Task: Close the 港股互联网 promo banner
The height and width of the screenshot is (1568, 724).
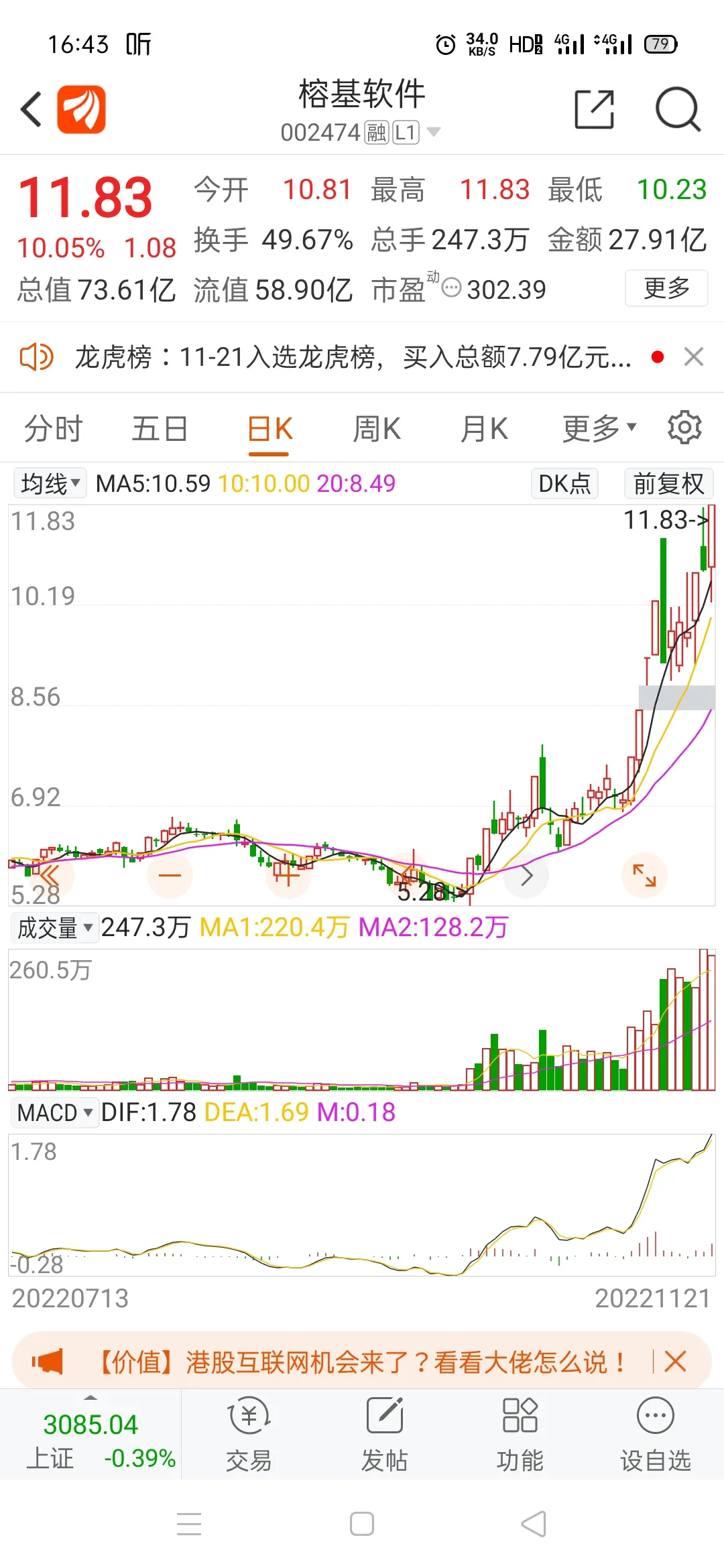Action: 675,1361
